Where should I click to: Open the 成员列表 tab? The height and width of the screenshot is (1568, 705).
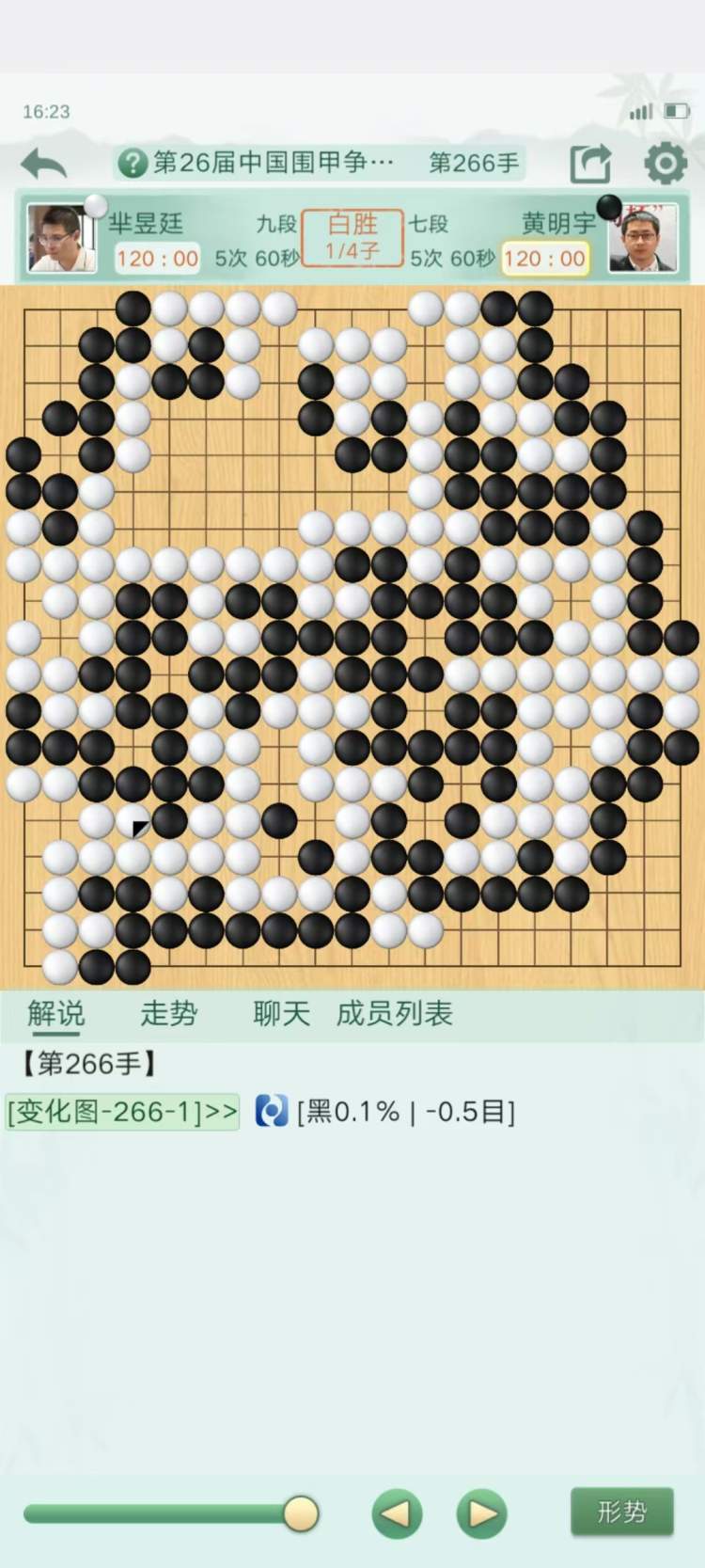point(394,1014)
